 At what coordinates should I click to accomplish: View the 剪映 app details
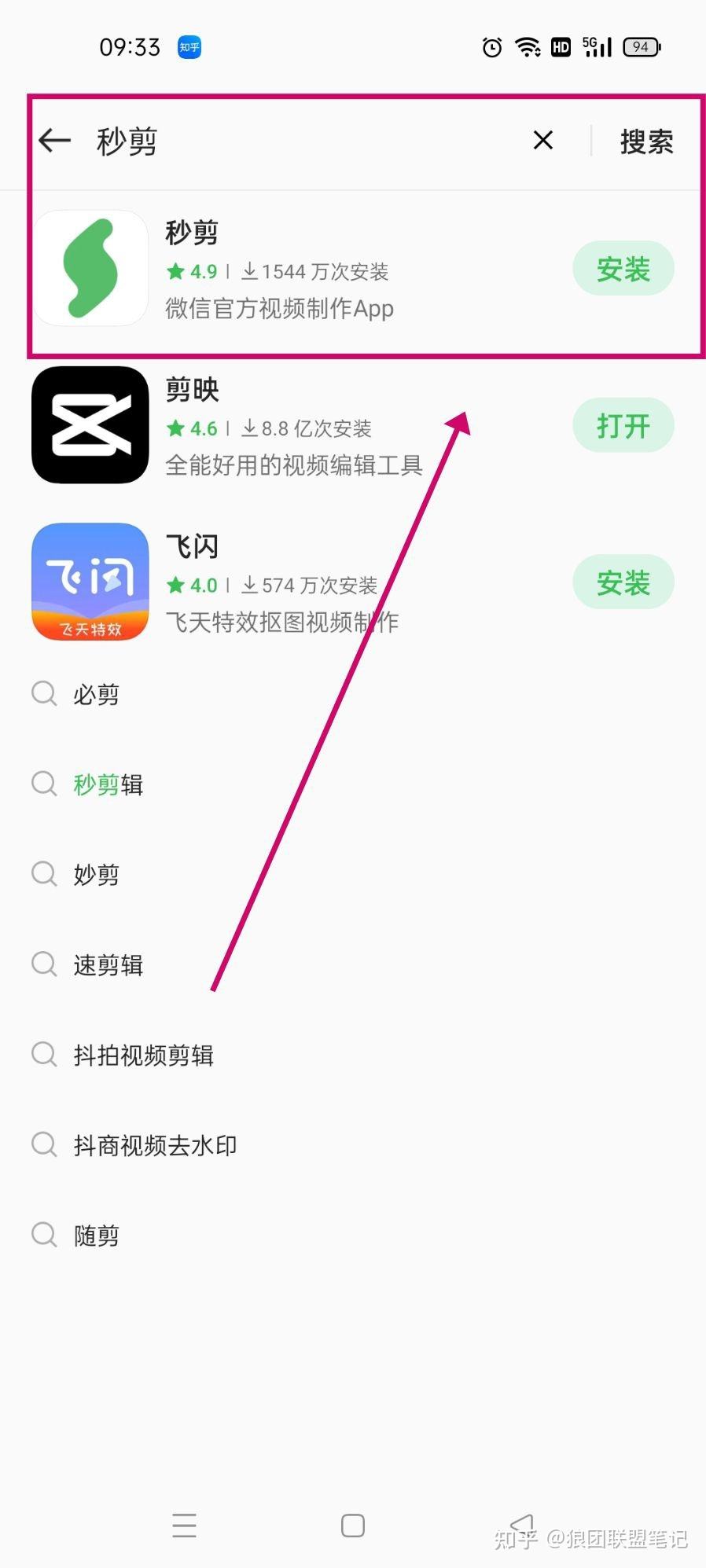coord(314,426)
